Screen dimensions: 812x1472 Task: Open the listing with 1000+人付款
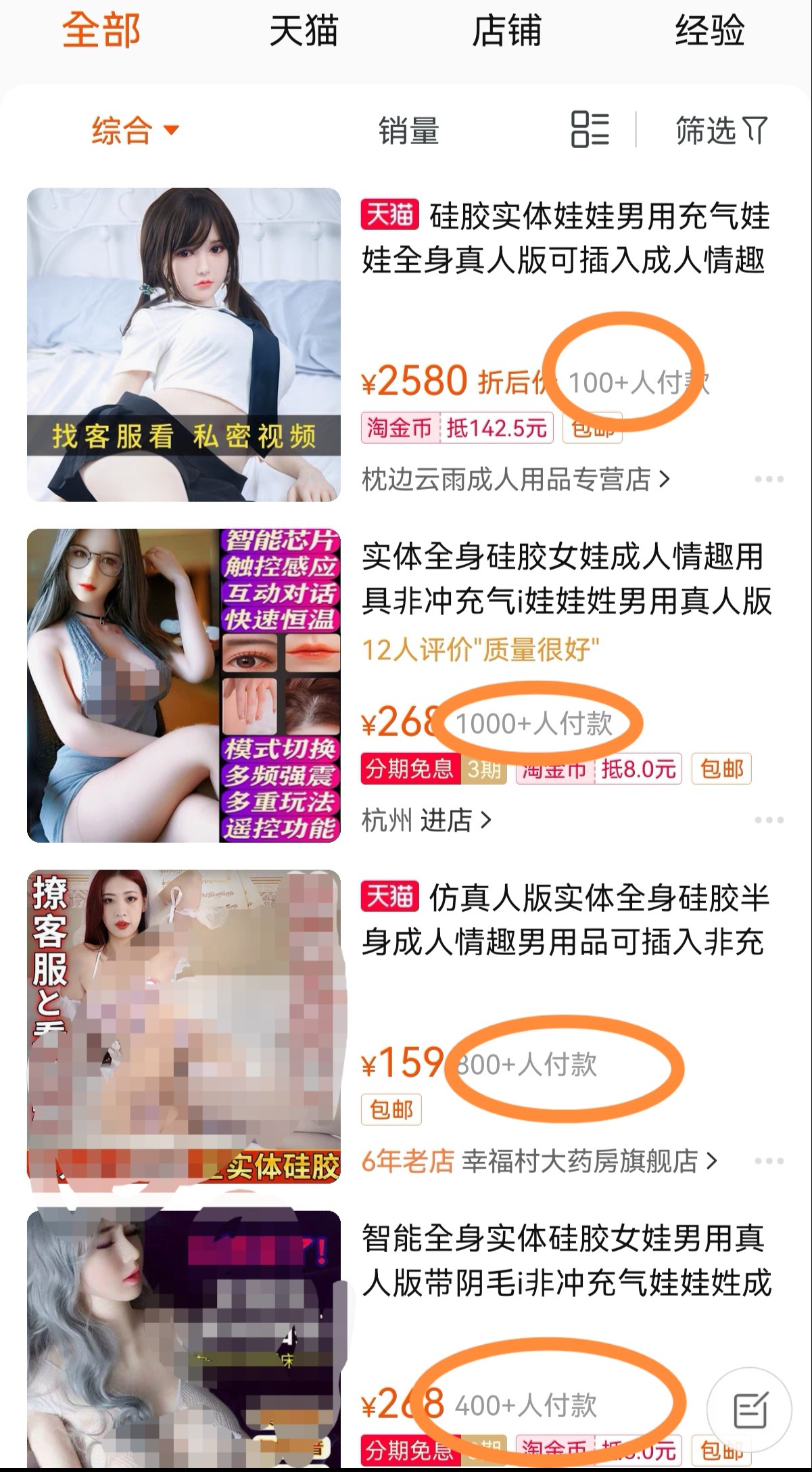pos(565,579)
